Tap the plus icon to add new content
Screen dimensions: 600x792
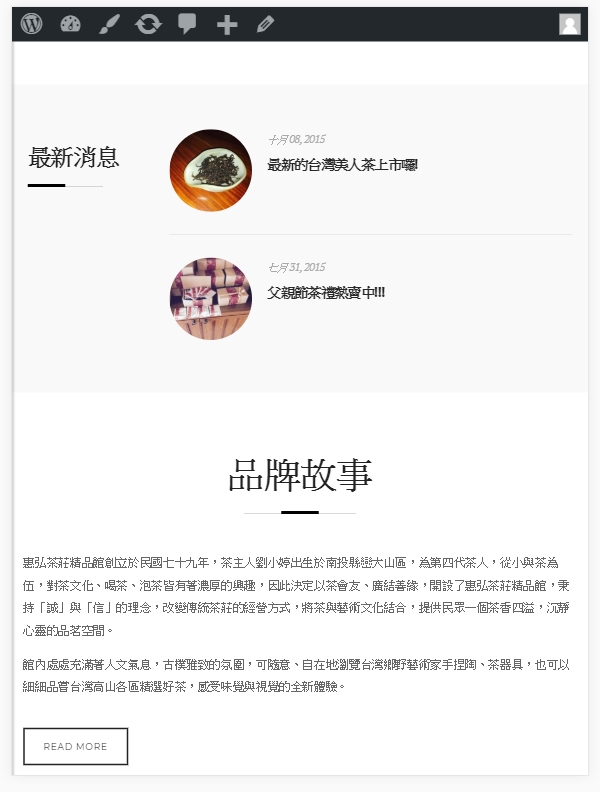[x=227, y=24]
